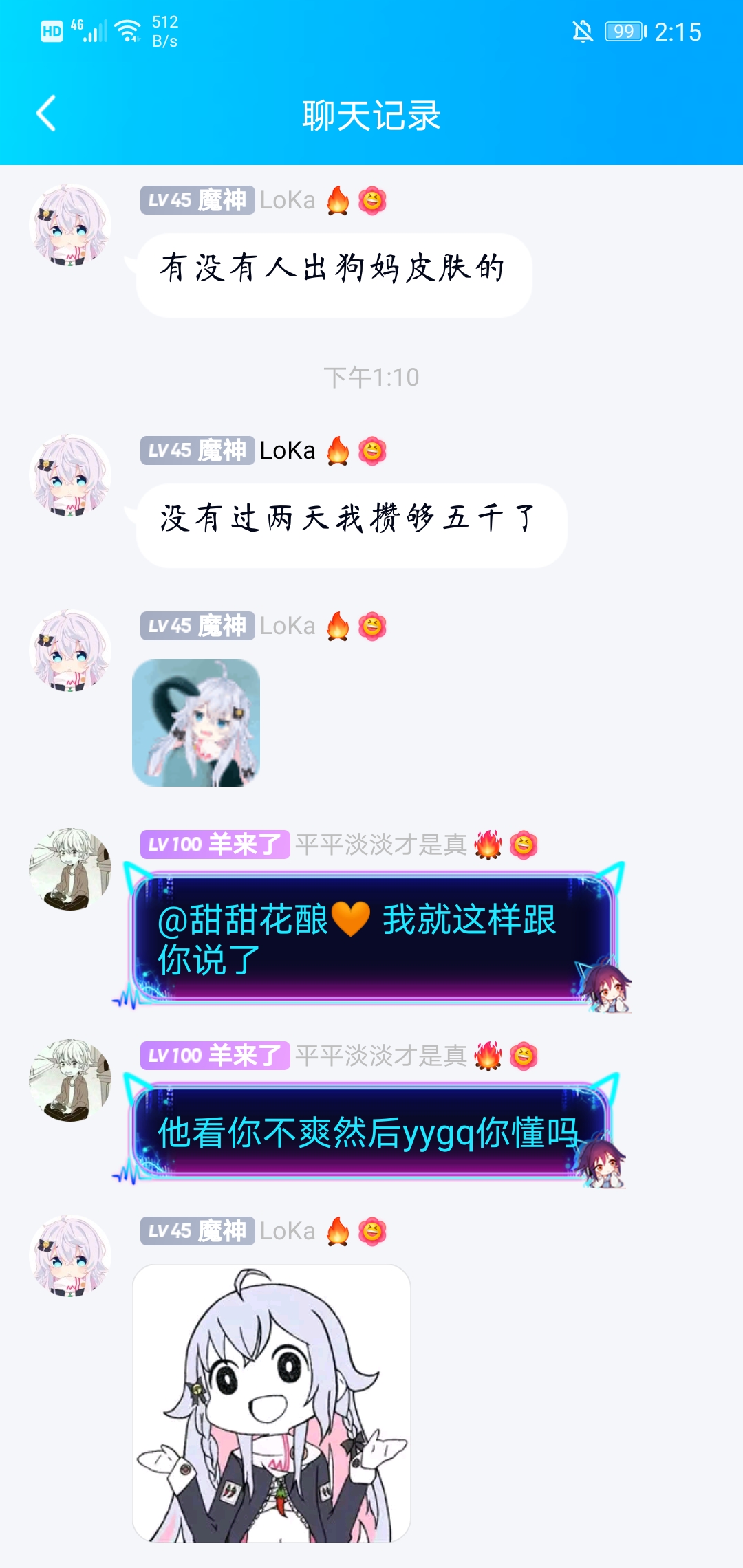
Task: Open LoKa's avatar beside the shrugging girl image
Action: click(70, 1256)
